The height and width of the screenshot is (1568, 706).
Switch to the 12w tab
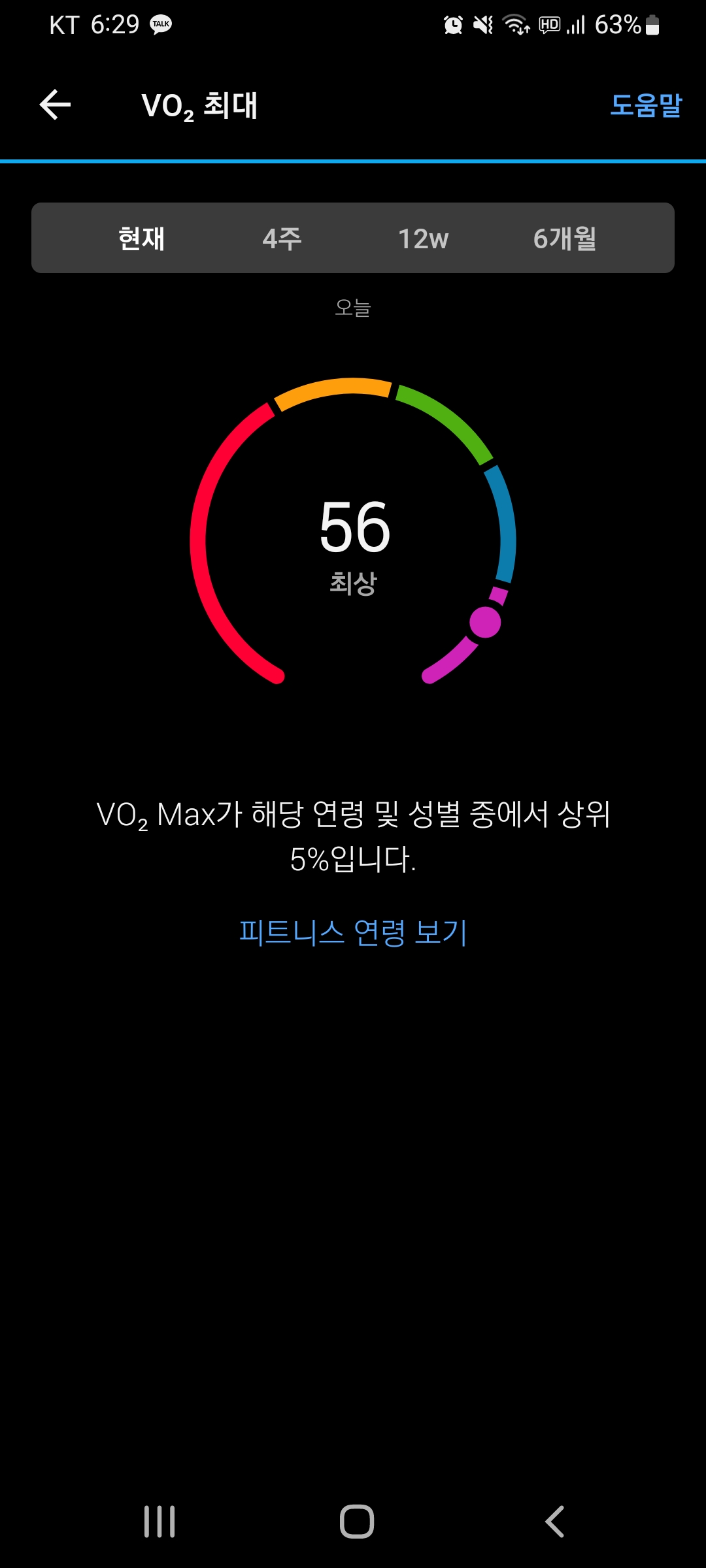[x=424, y=238]
